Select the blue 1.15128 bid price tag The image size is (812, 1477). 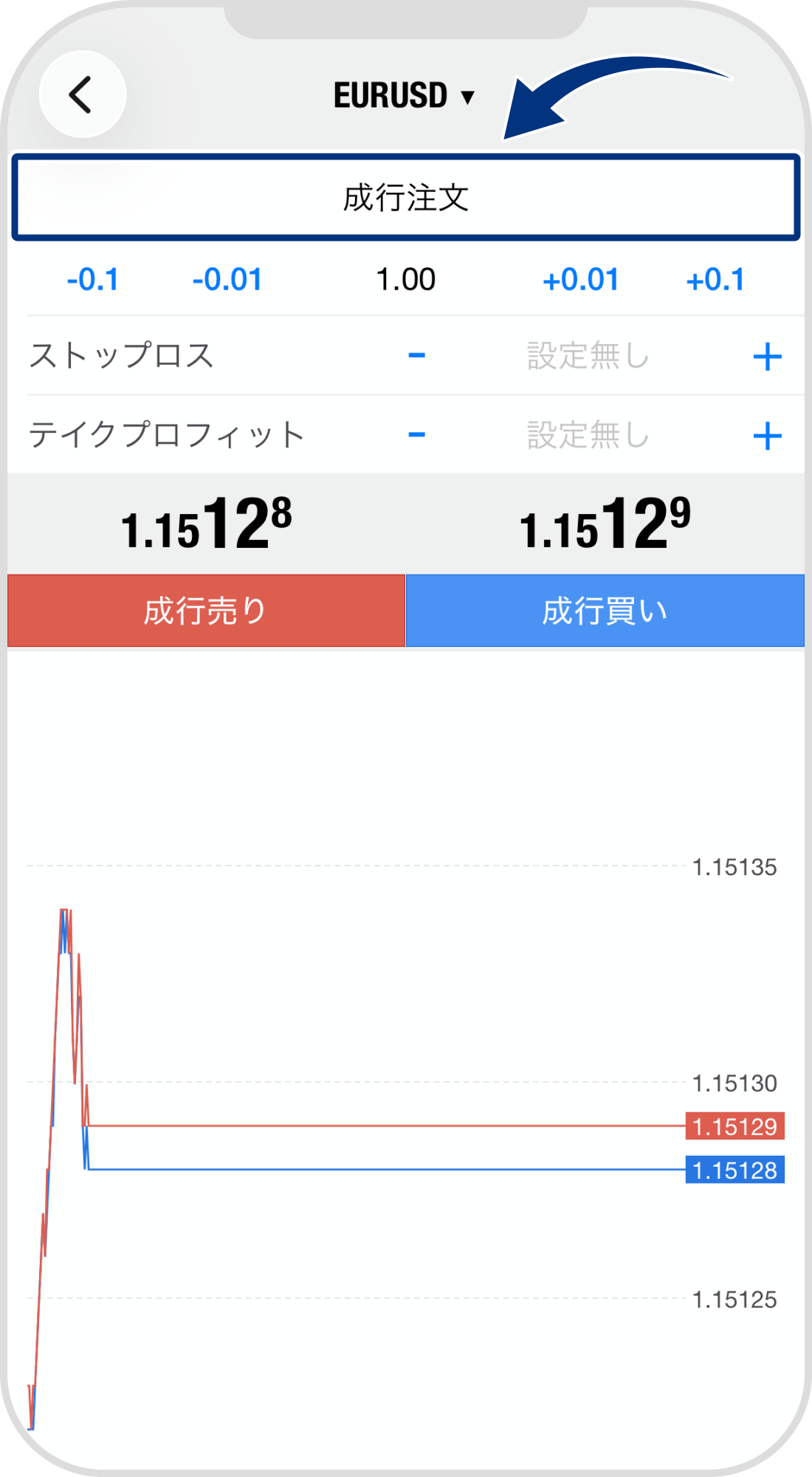point(734,1171)
